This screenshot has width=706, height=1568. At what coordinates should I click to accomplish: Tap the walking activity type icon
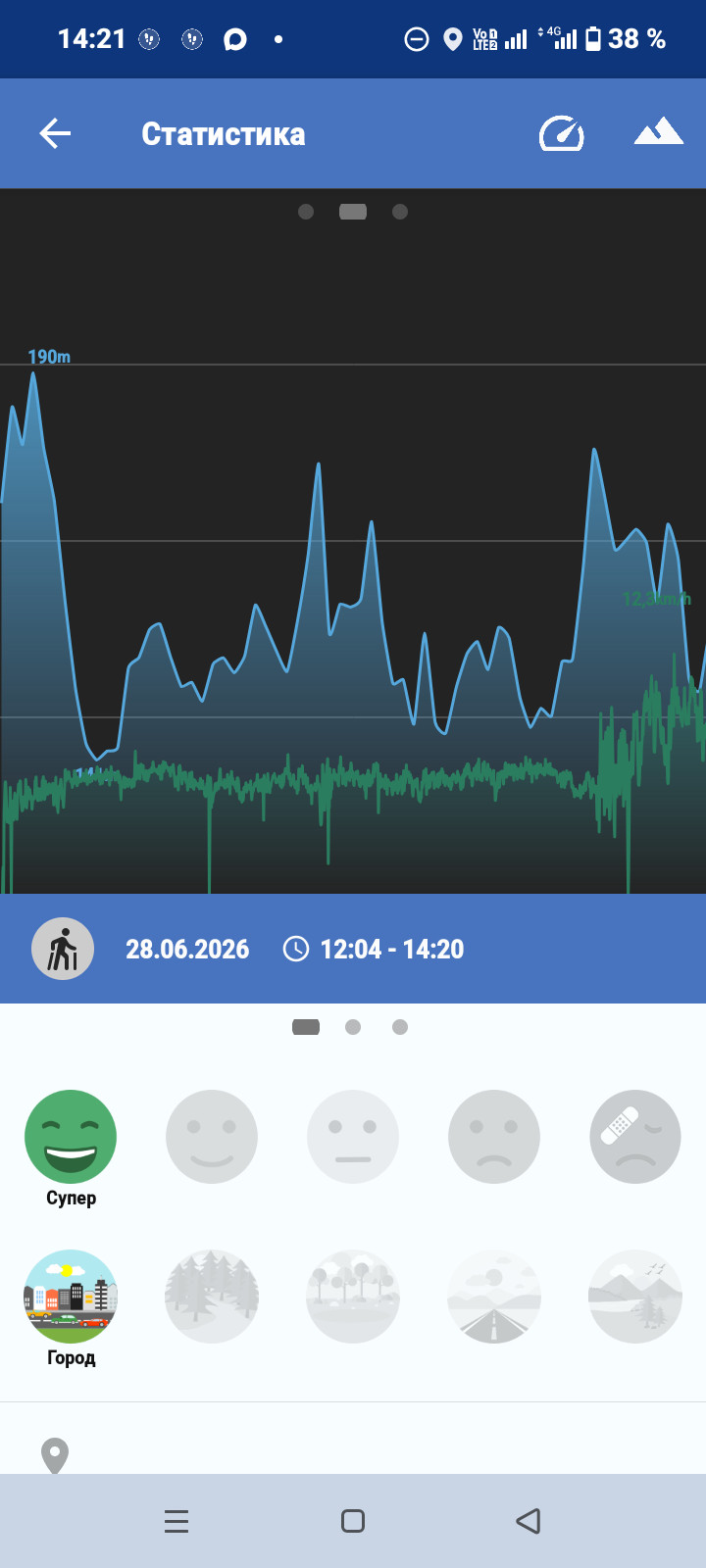[x=63, y=949]
